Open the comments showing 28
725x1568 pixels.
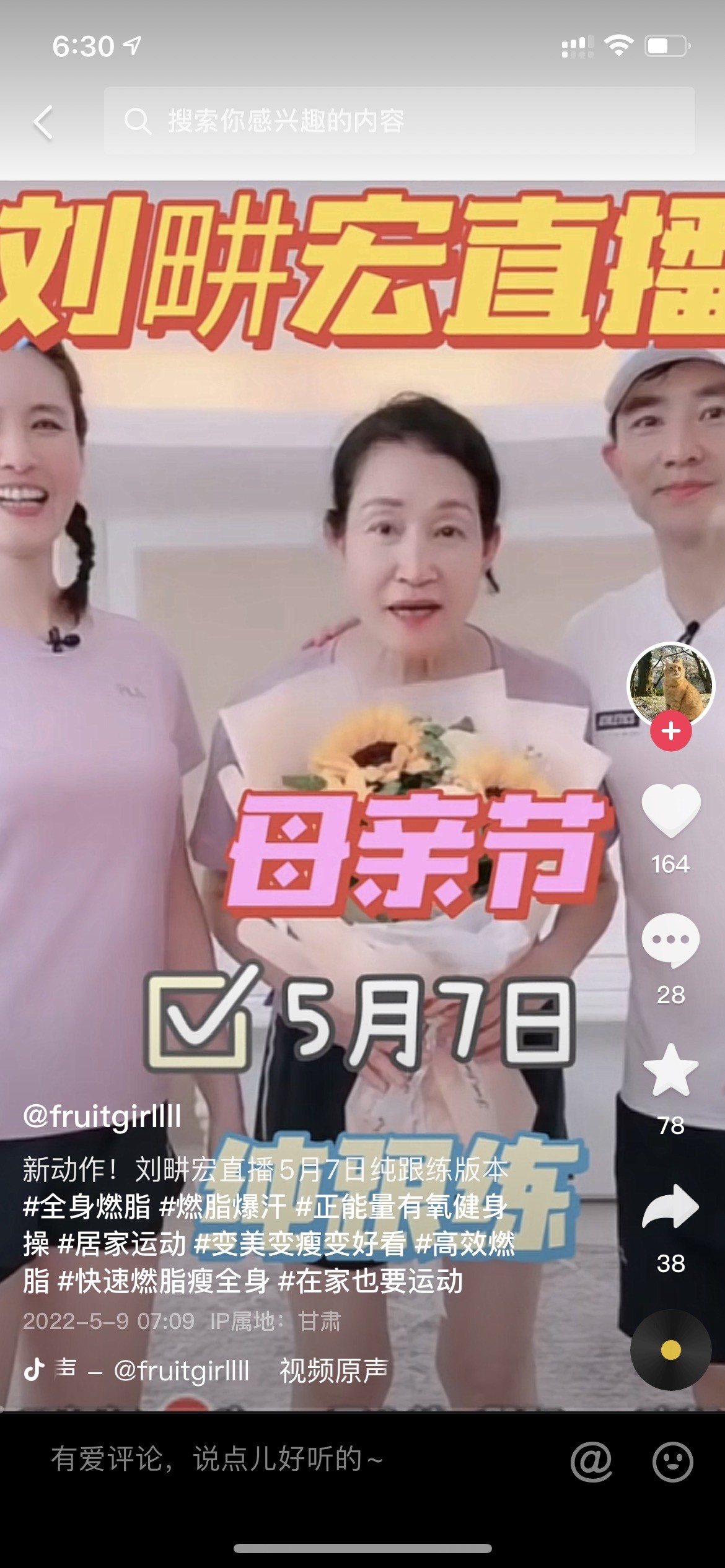tap(670, 941)
